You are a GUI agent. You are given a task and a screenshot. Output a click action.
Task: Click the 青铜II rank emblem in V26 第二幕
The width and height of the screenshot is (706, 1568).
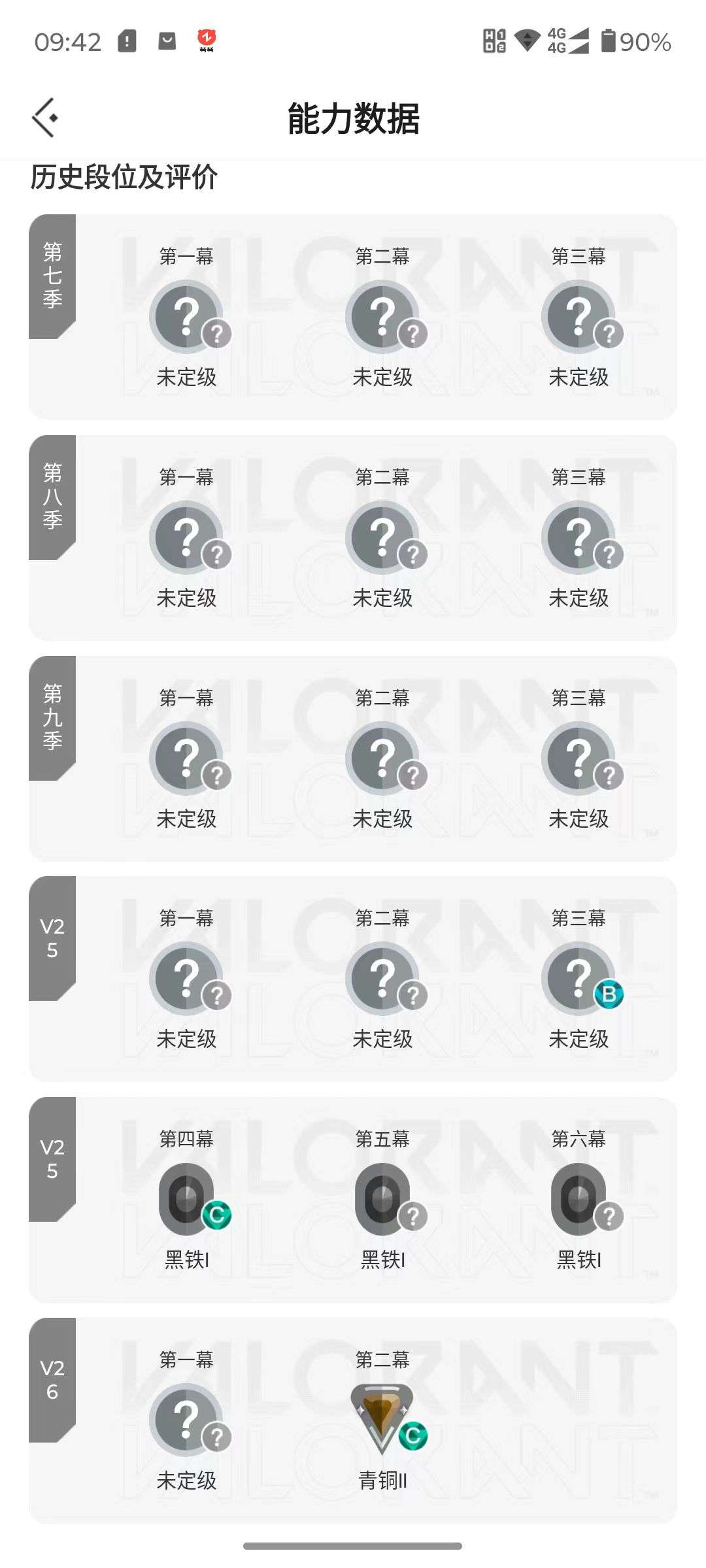click(382, 1413)
